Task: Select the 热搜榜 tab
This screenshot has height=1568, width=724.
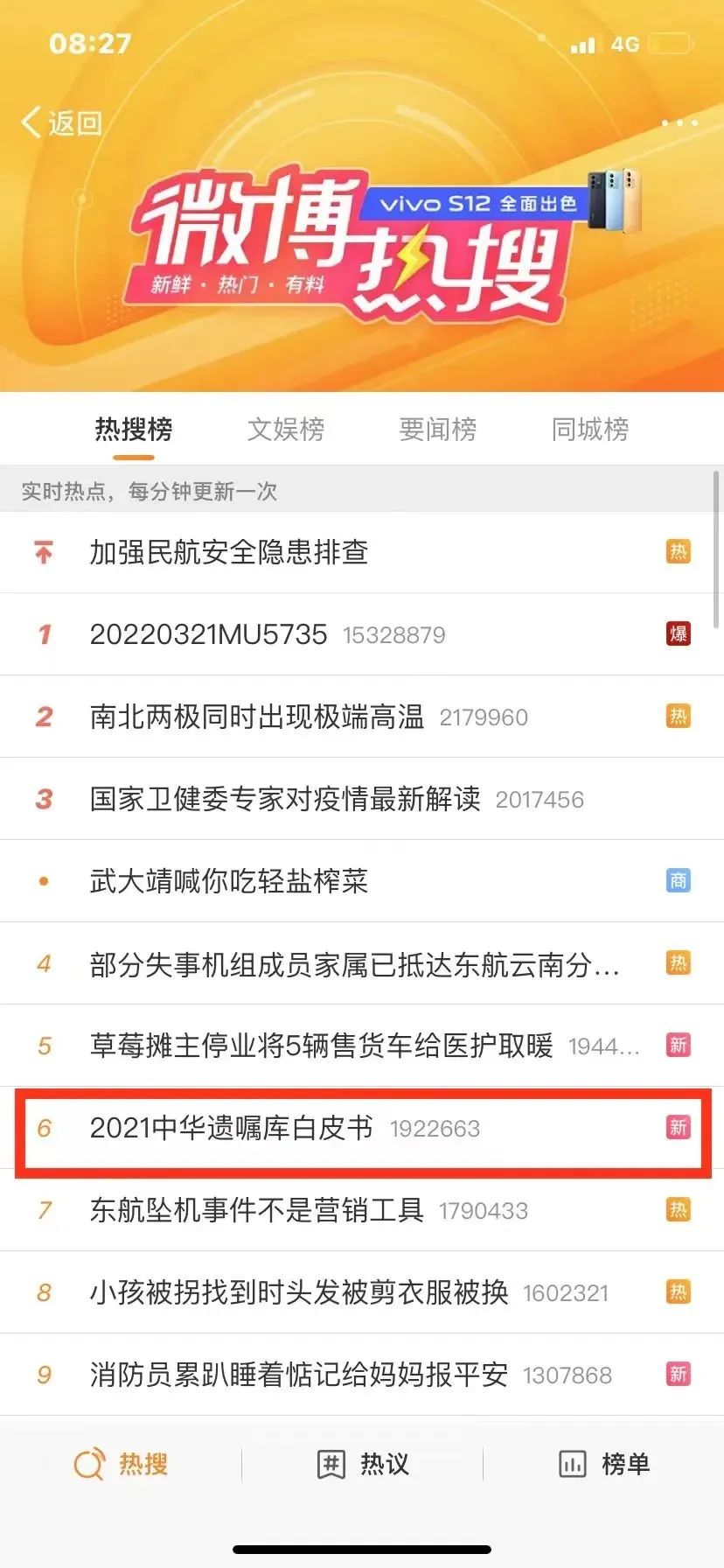Action: click(x=134, y=430)
